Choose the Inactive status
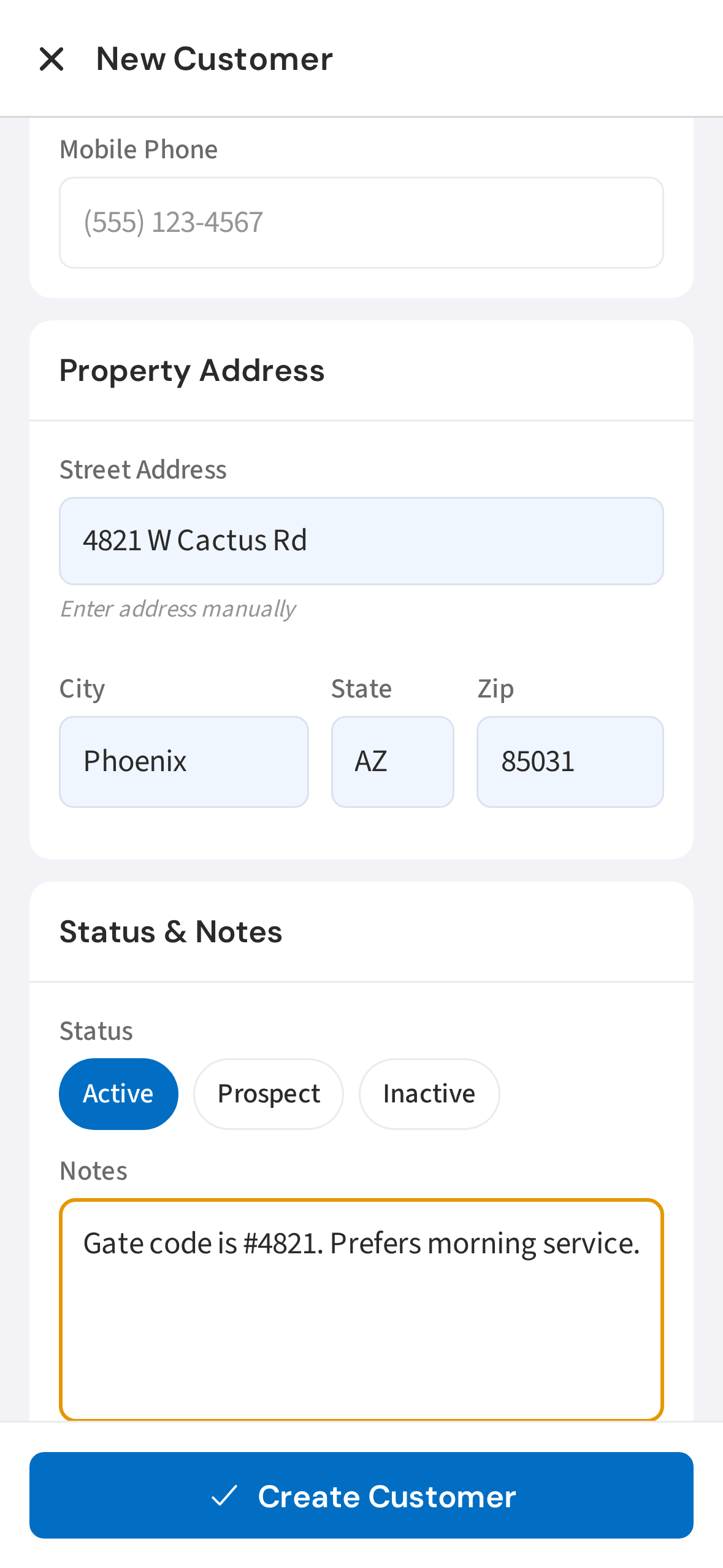This screenshot has width=723, height=1568. pyautogui.click(x=429, y=1093)
